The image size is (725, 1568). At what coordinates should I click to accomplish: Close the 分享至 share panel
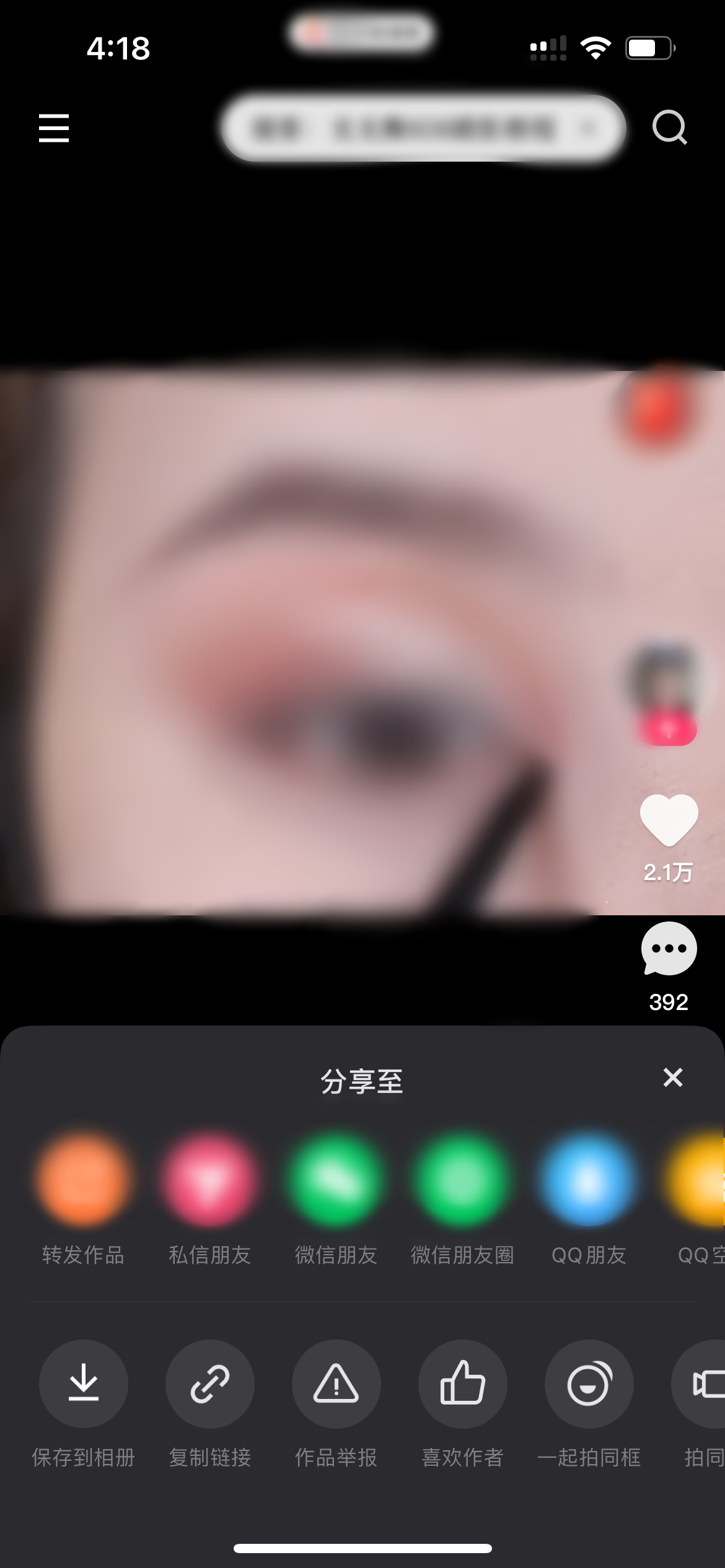coord(672,1078)
